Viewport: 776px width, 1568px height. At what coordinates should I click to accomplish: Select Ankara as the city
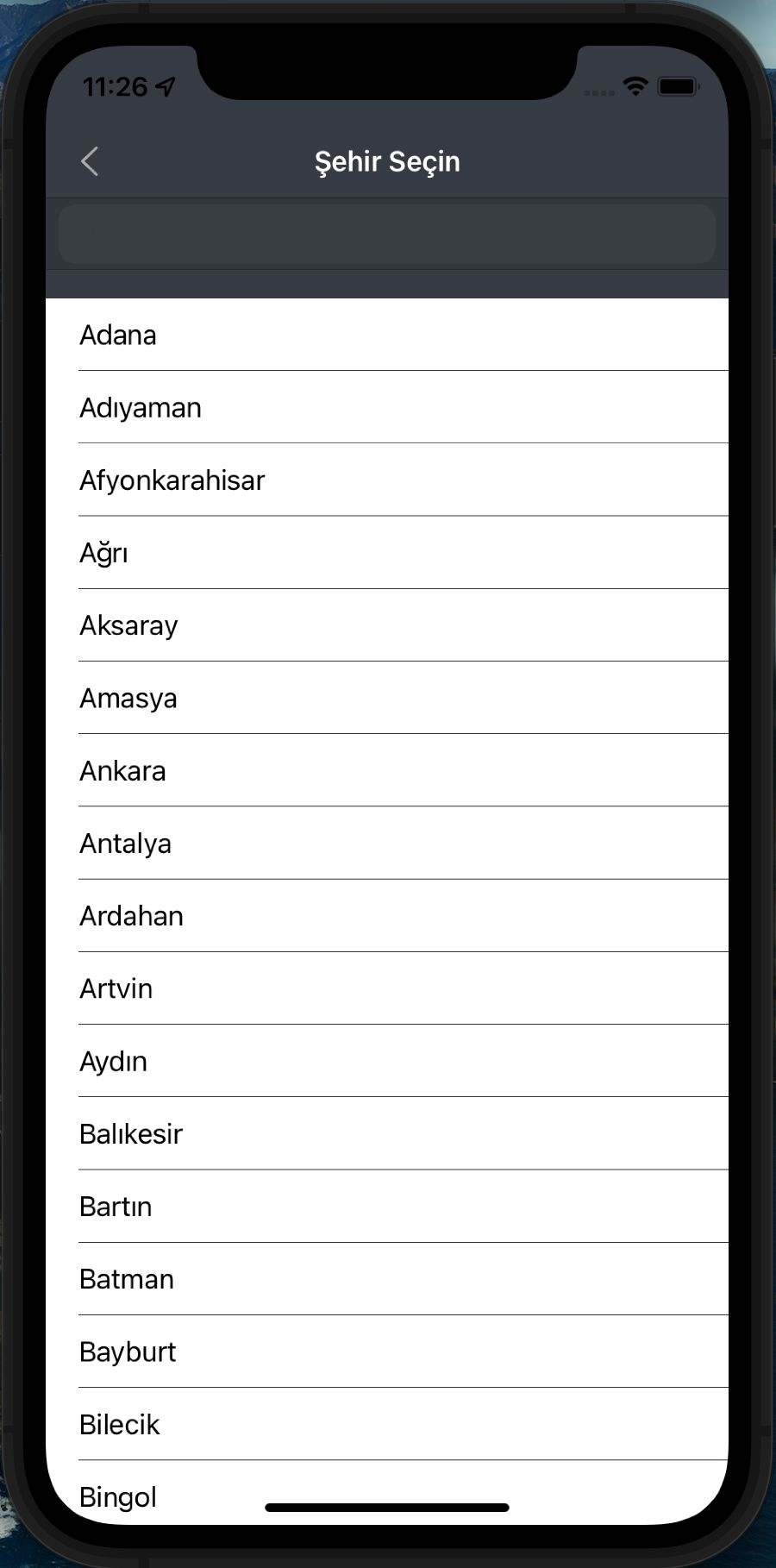coord(386,770)
